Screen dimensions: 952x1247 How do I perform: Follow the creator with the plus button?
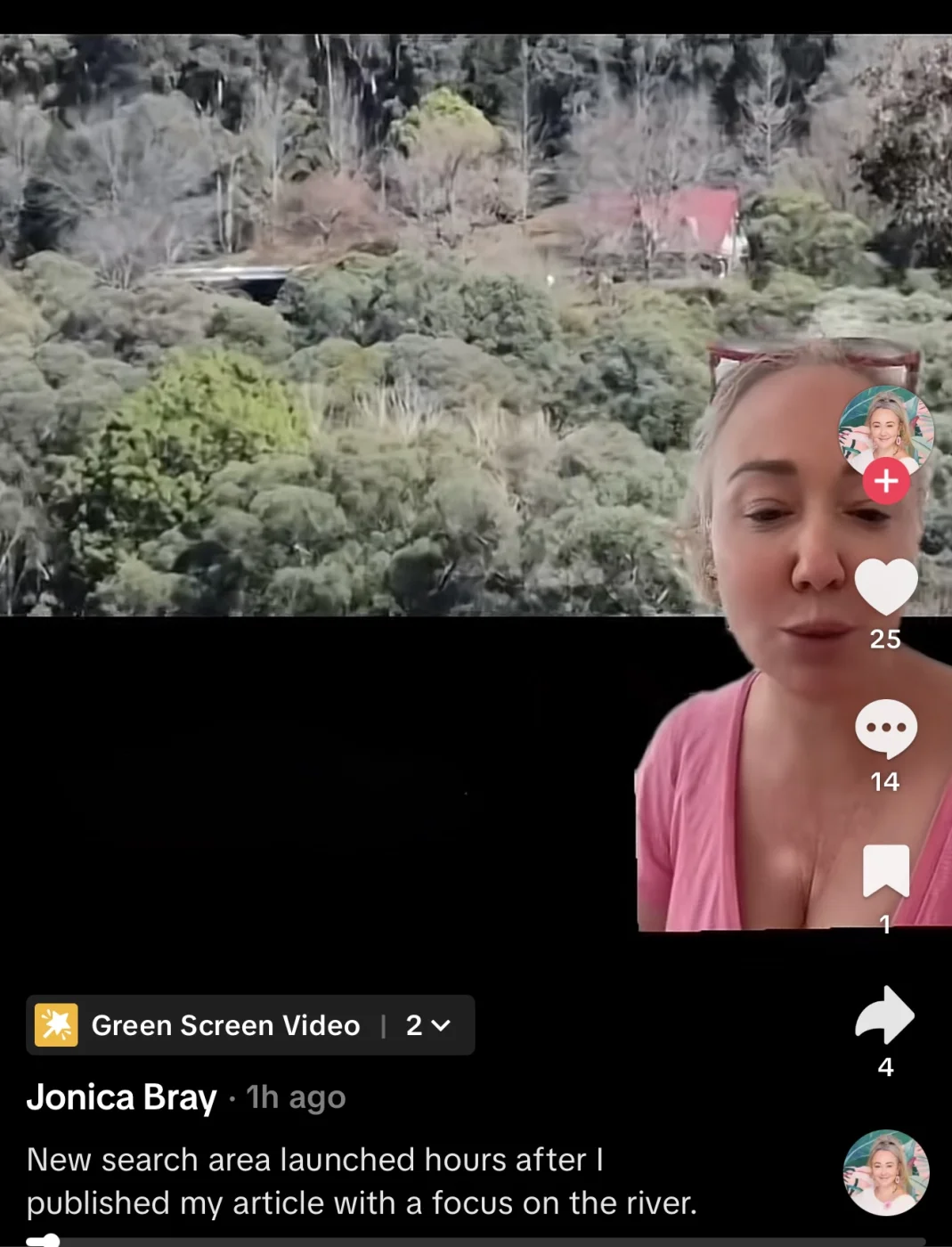click(885, 482)
